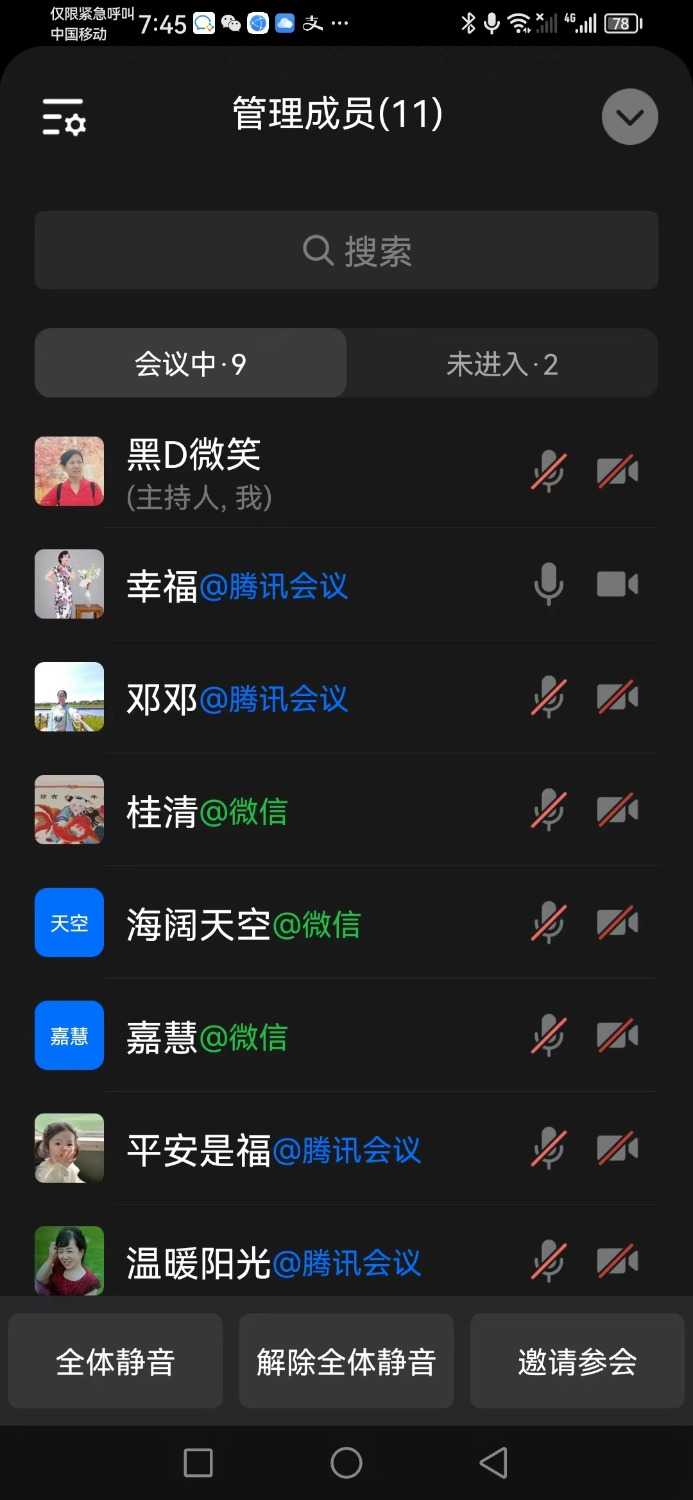Tap 解除全体静音 to unmute all
693x1500 pixels.
point(346,1361)
